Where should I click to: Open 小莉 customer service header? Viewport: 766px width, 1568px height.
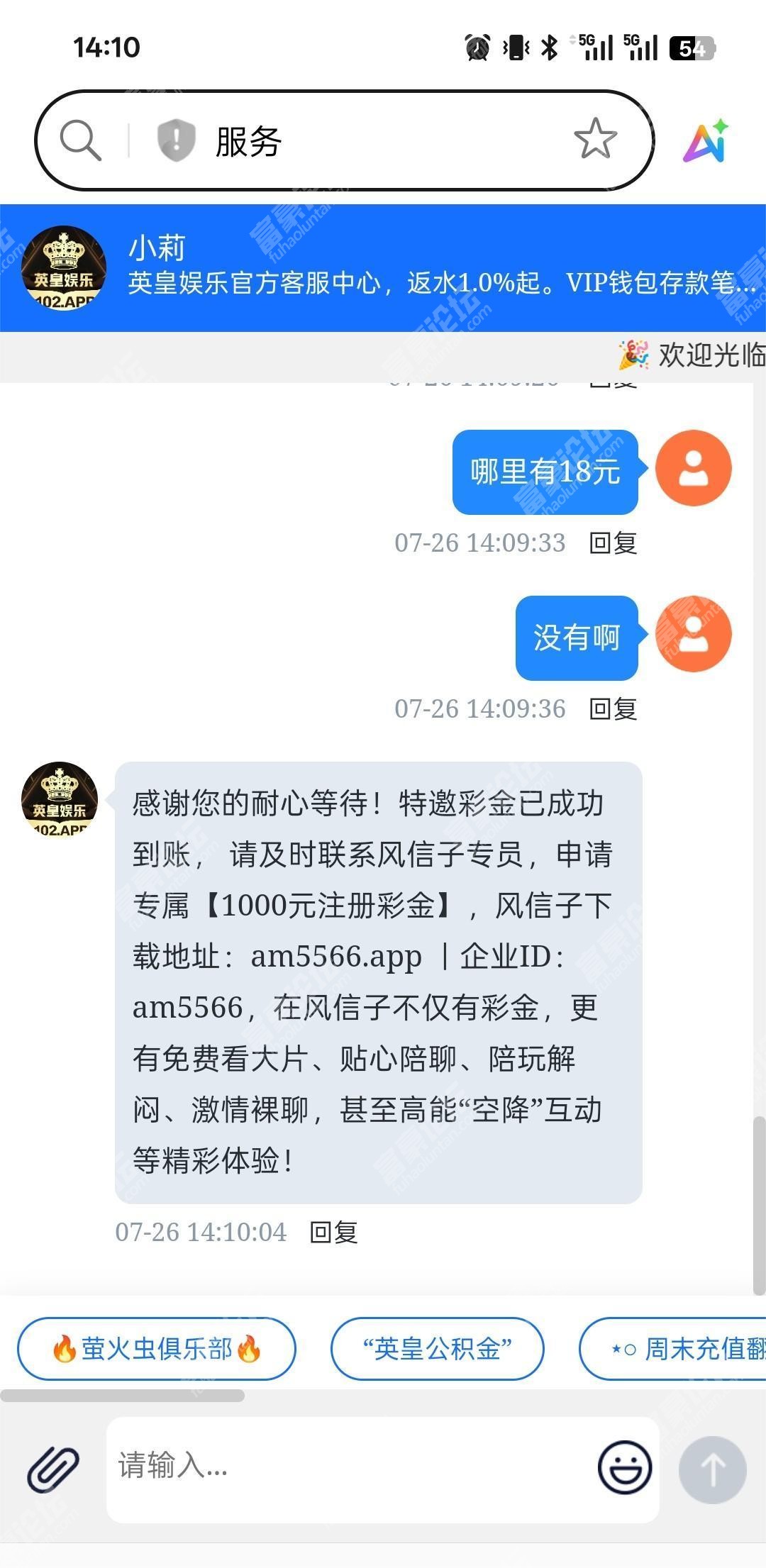[x=383, y=268]
